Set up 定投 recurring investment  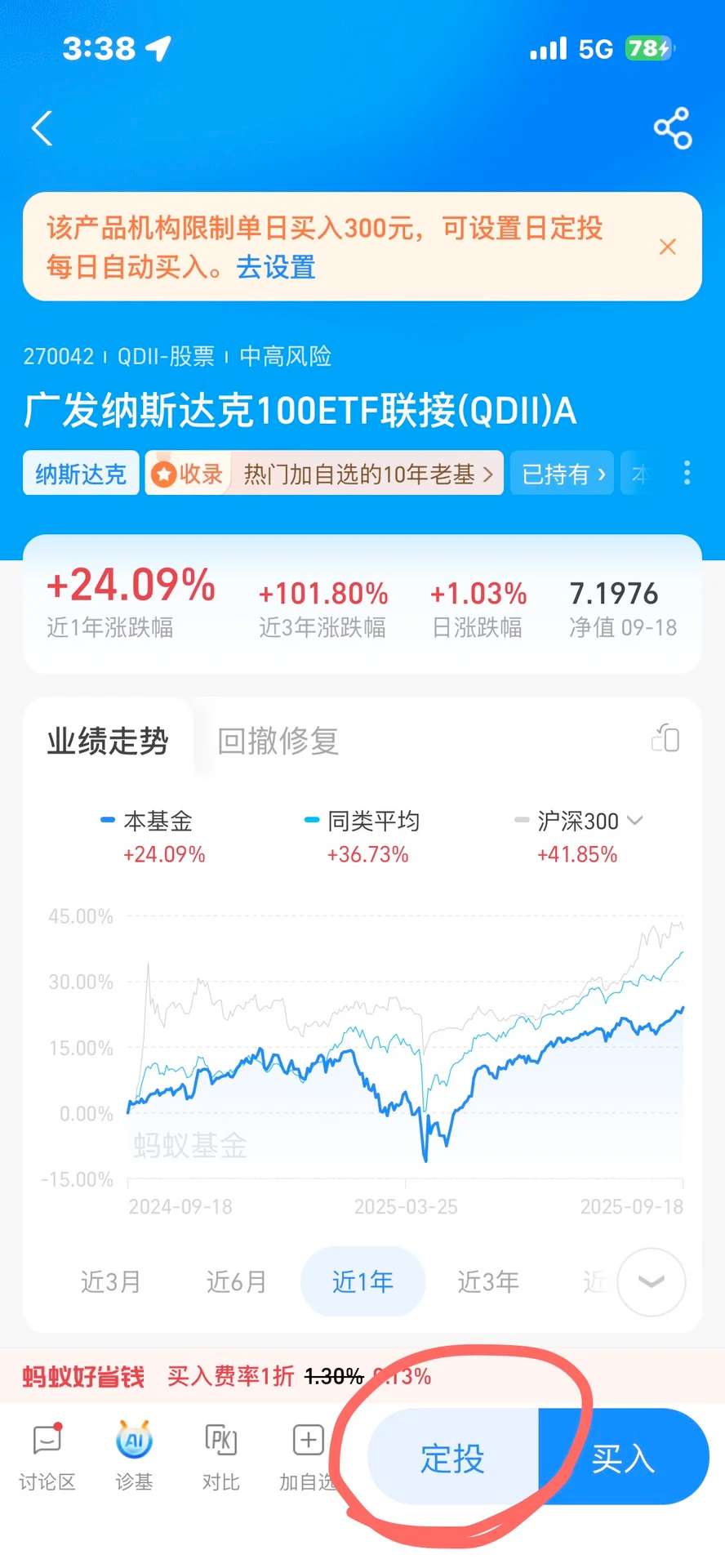(453, 1458)
